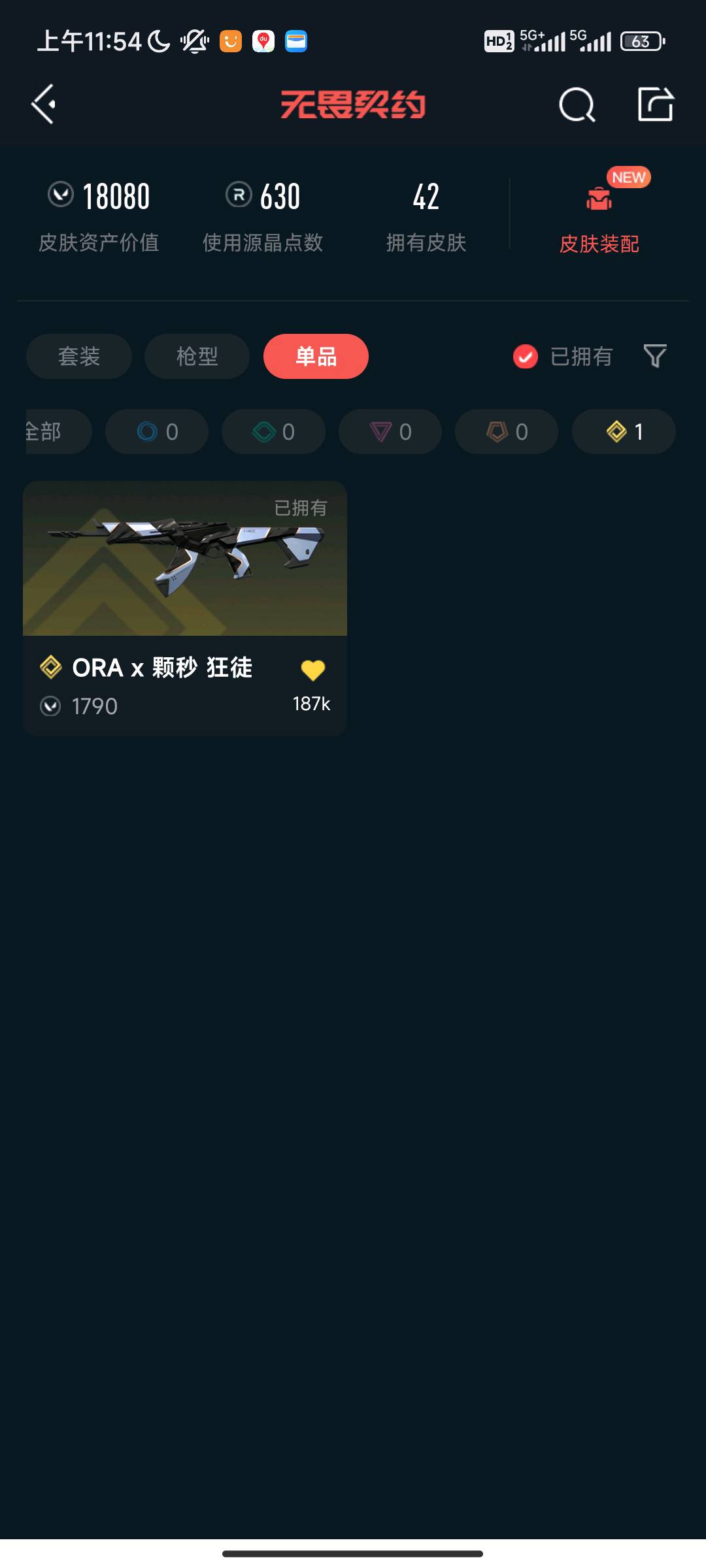706x1568 pixels.
Task: Switch to the 枪型 tab
Action: coord(197,357)
